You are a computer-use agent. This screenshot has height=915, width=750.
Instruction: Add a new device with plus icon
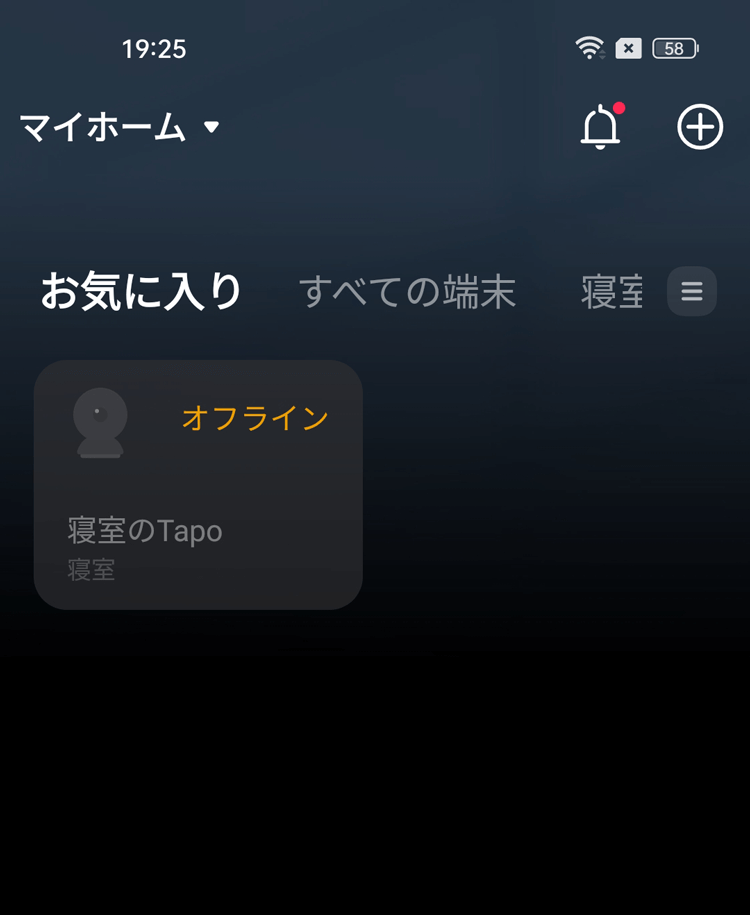point(700,128)
